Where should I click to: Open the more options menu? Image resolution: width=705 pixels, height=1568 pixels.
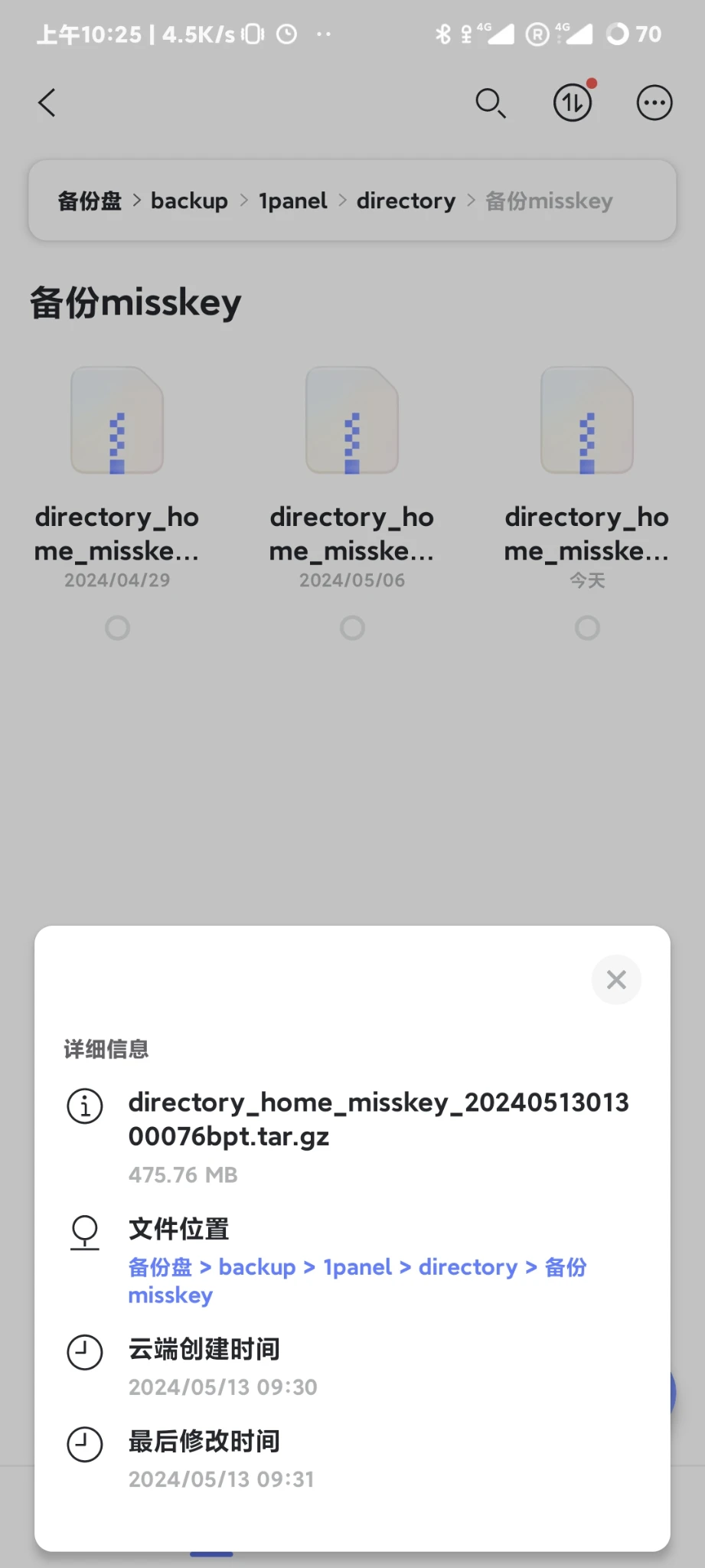tap(654, 103)
